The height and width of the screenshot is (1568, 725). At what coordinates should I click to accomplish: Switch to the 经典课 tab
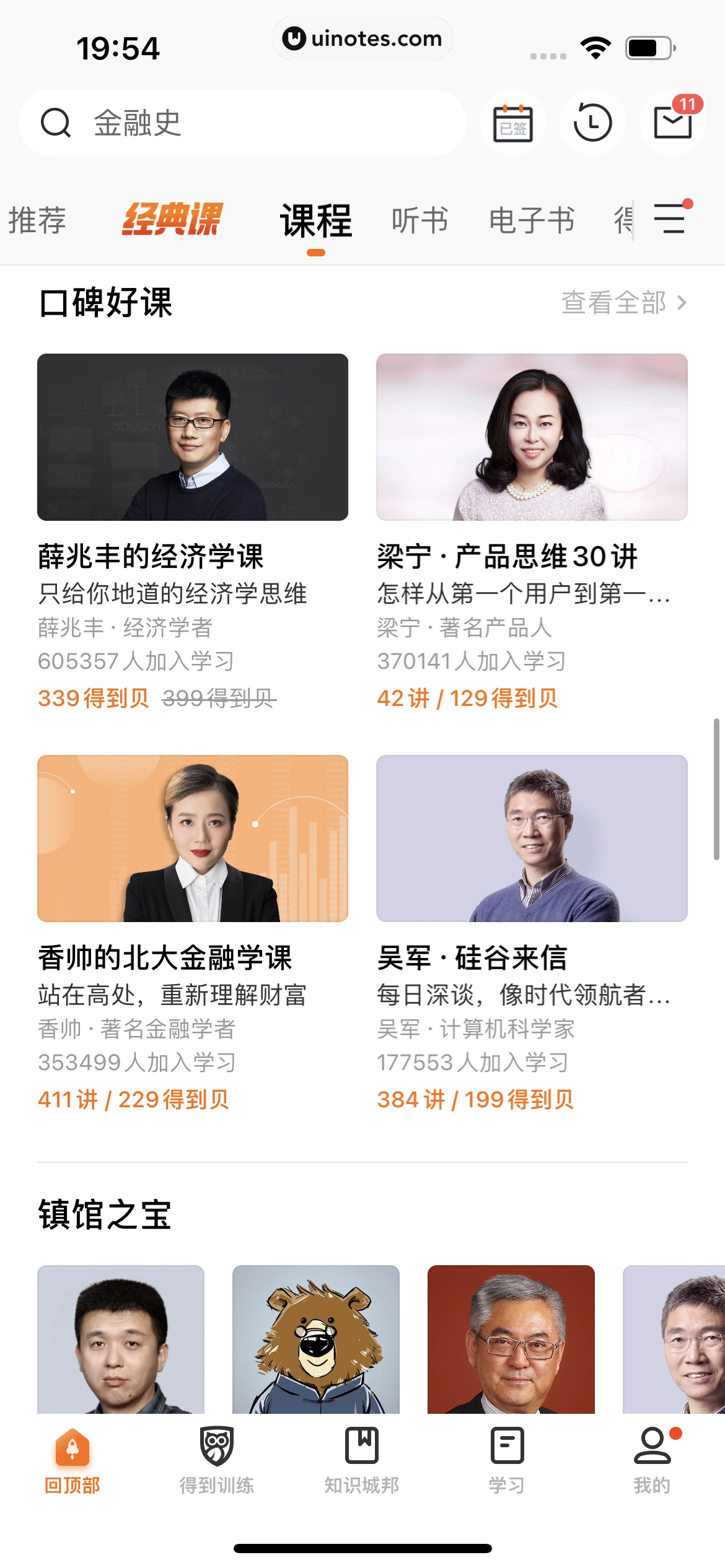click(172, 219)
